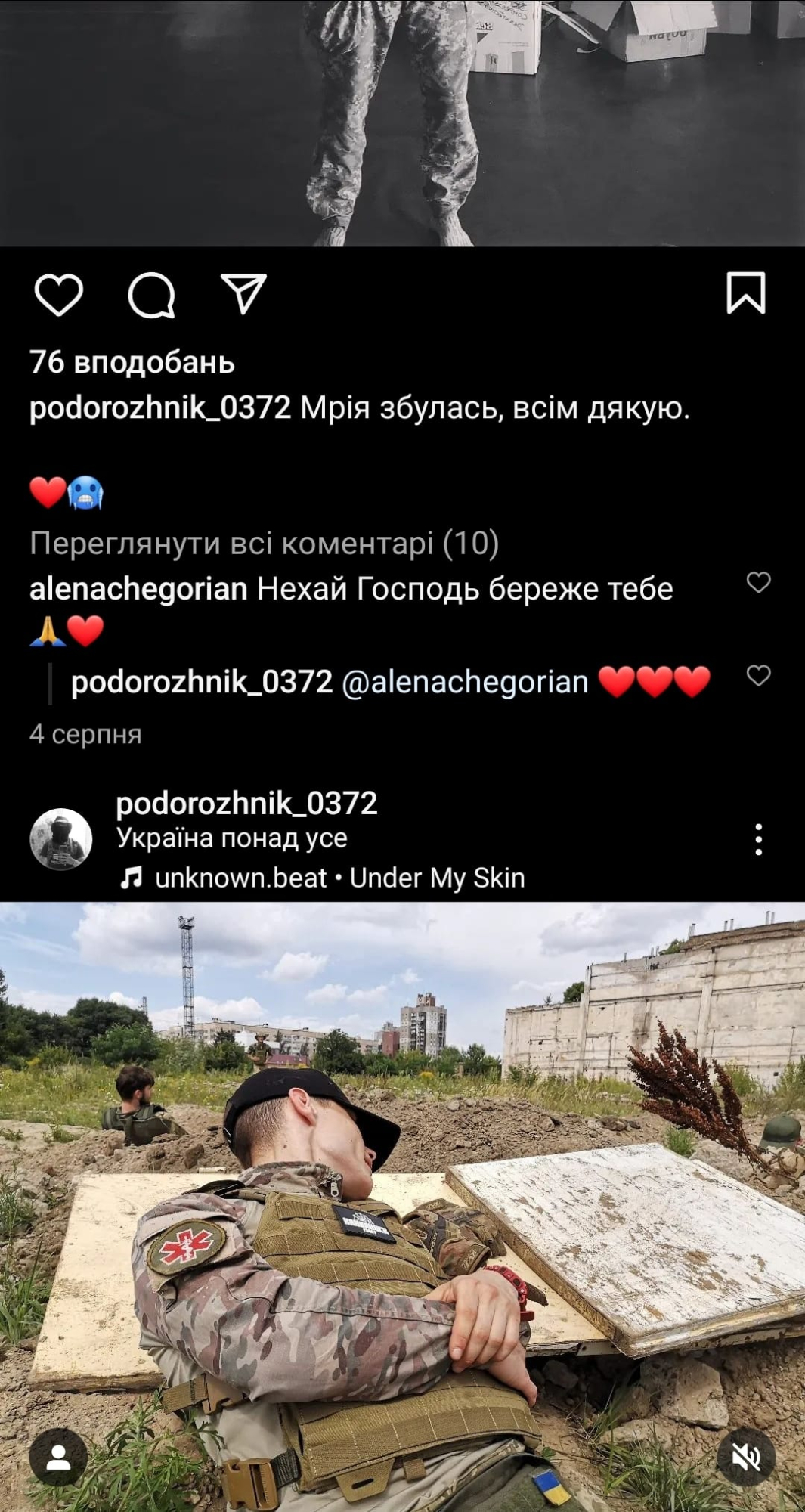Open the 76 вподобань likes list

tap(132, 363)
